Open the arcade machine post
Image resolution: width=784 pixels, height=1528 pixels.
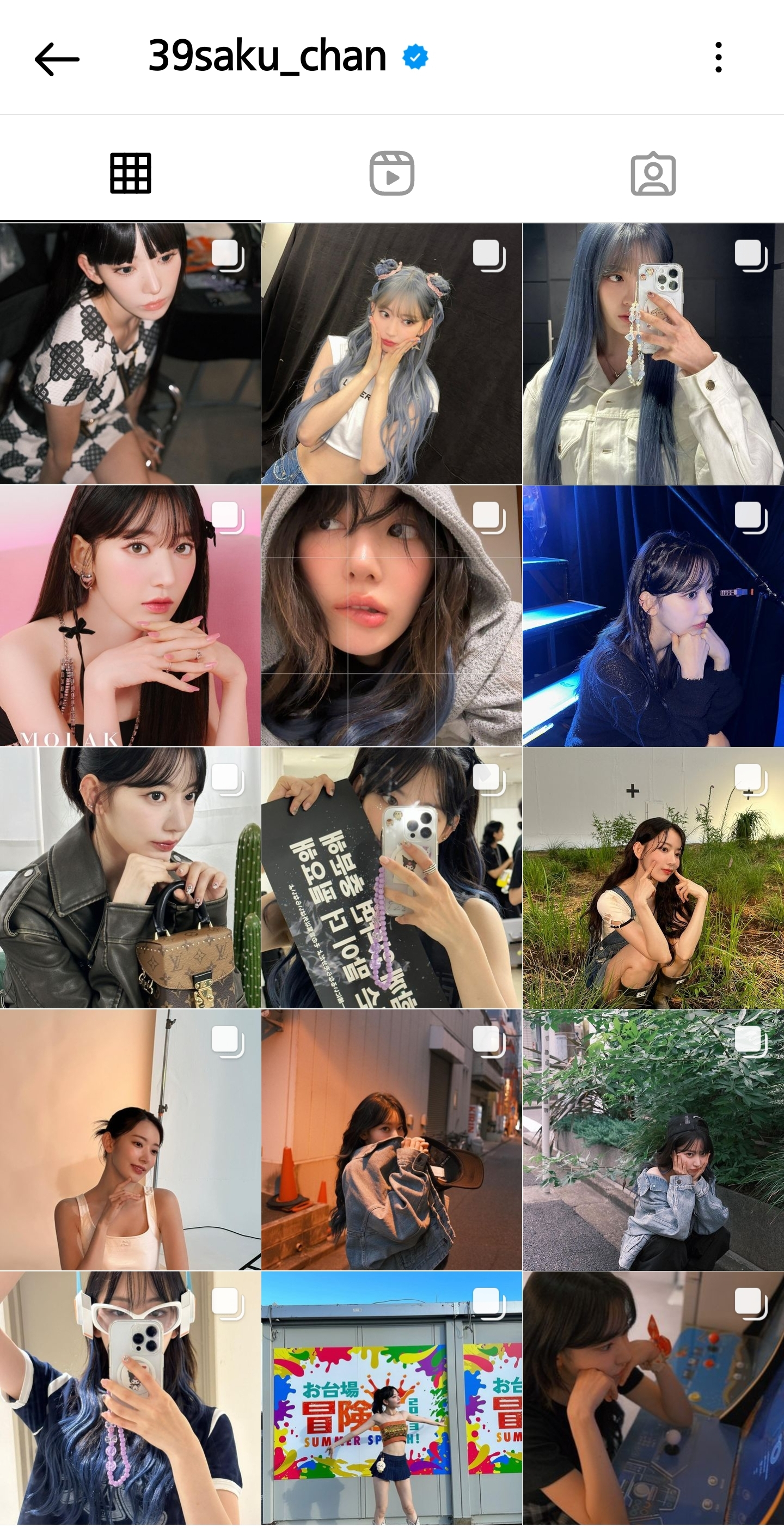tap(653, 1398)
